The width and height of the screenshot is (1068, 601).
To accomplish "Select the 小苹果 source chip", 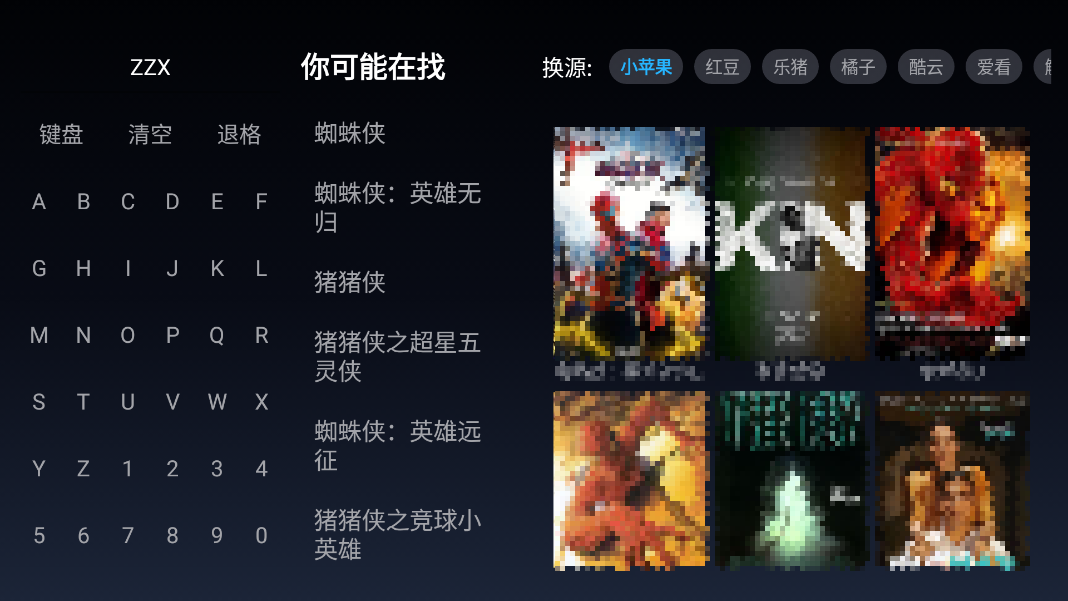I will point(645,68).
